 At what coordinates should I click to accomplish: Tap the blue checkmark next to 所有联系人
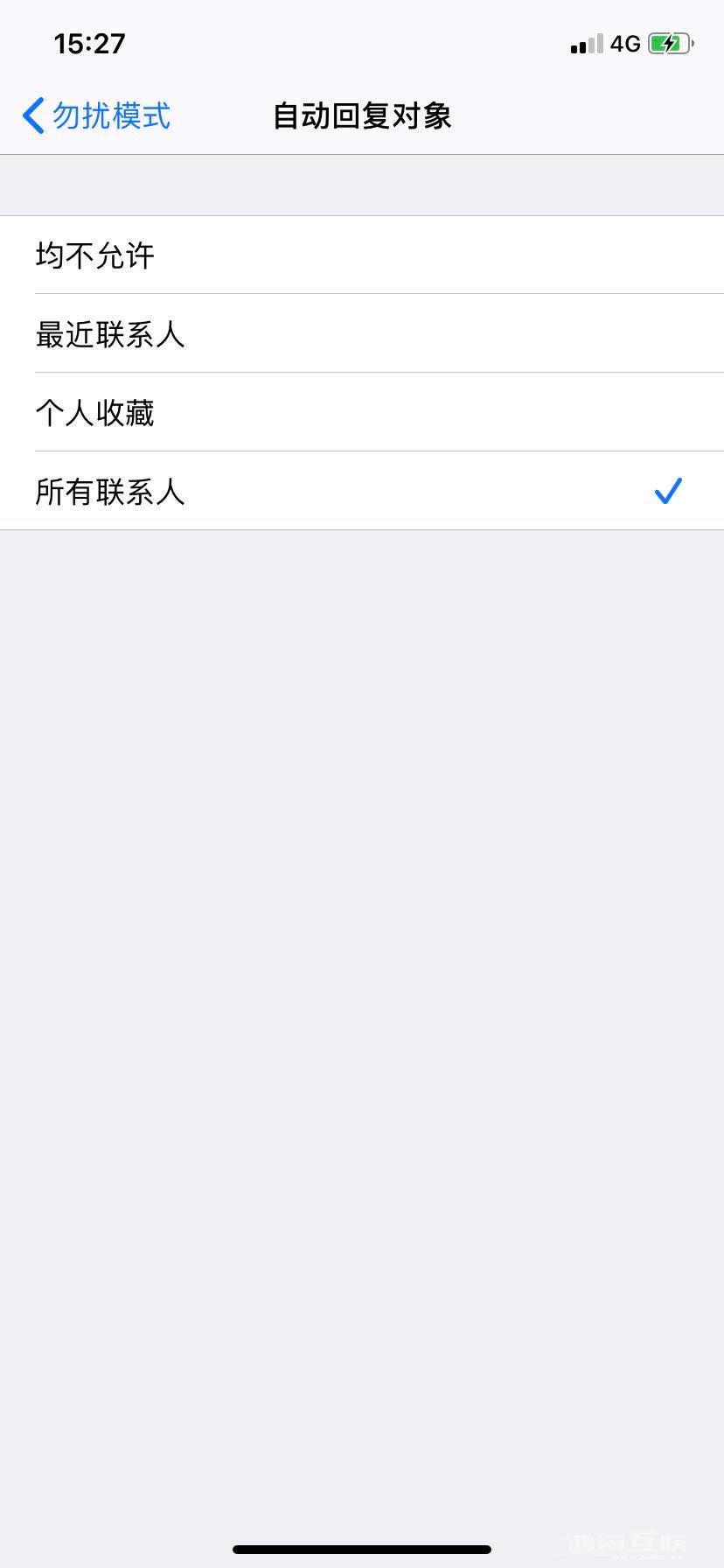pos(668,492)
